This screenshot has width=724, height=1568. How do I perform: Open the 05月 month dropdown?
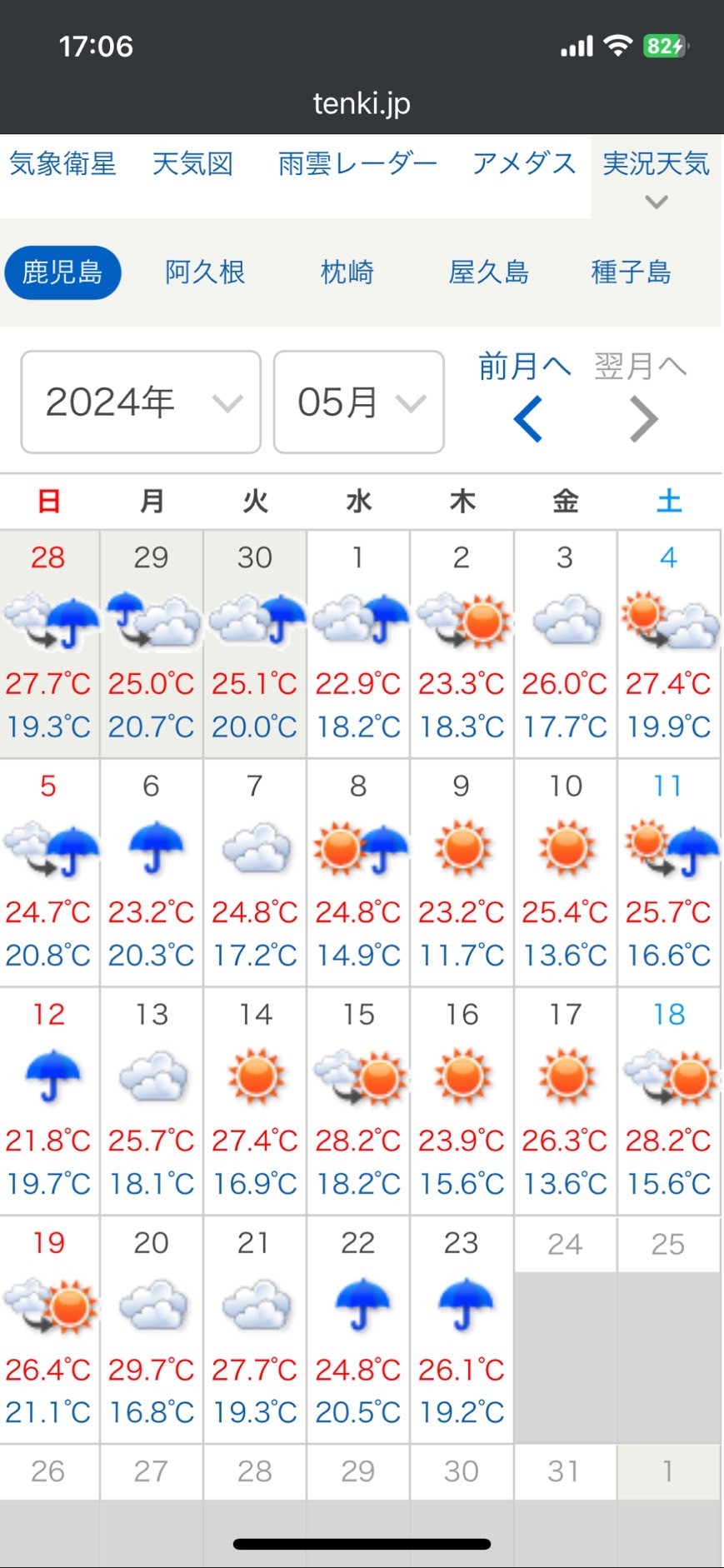(359, 402)
